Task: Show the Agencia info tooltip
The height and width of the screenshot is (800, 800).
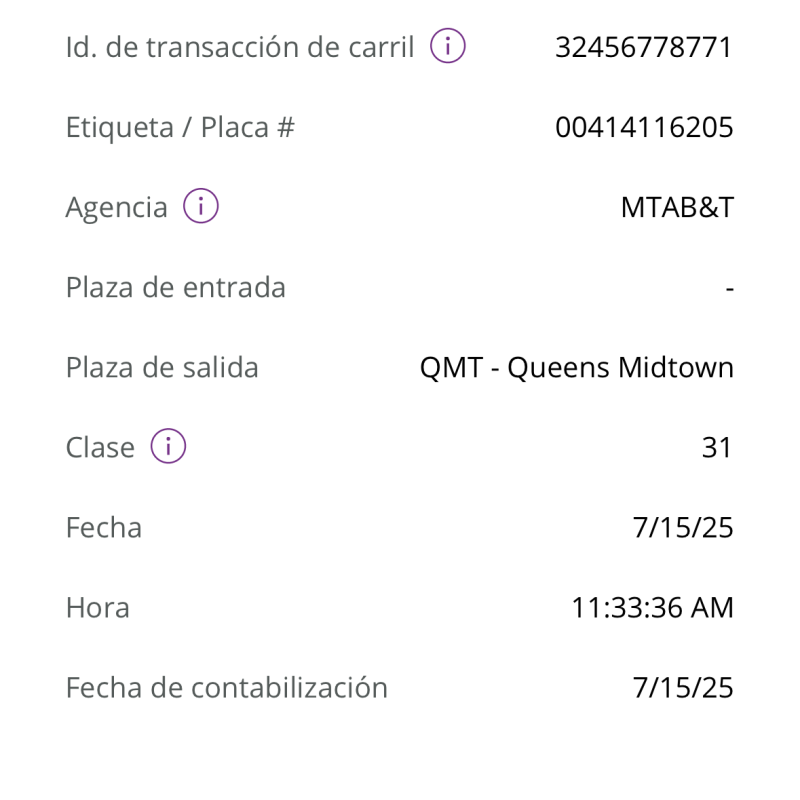Action: coord(200,207)
